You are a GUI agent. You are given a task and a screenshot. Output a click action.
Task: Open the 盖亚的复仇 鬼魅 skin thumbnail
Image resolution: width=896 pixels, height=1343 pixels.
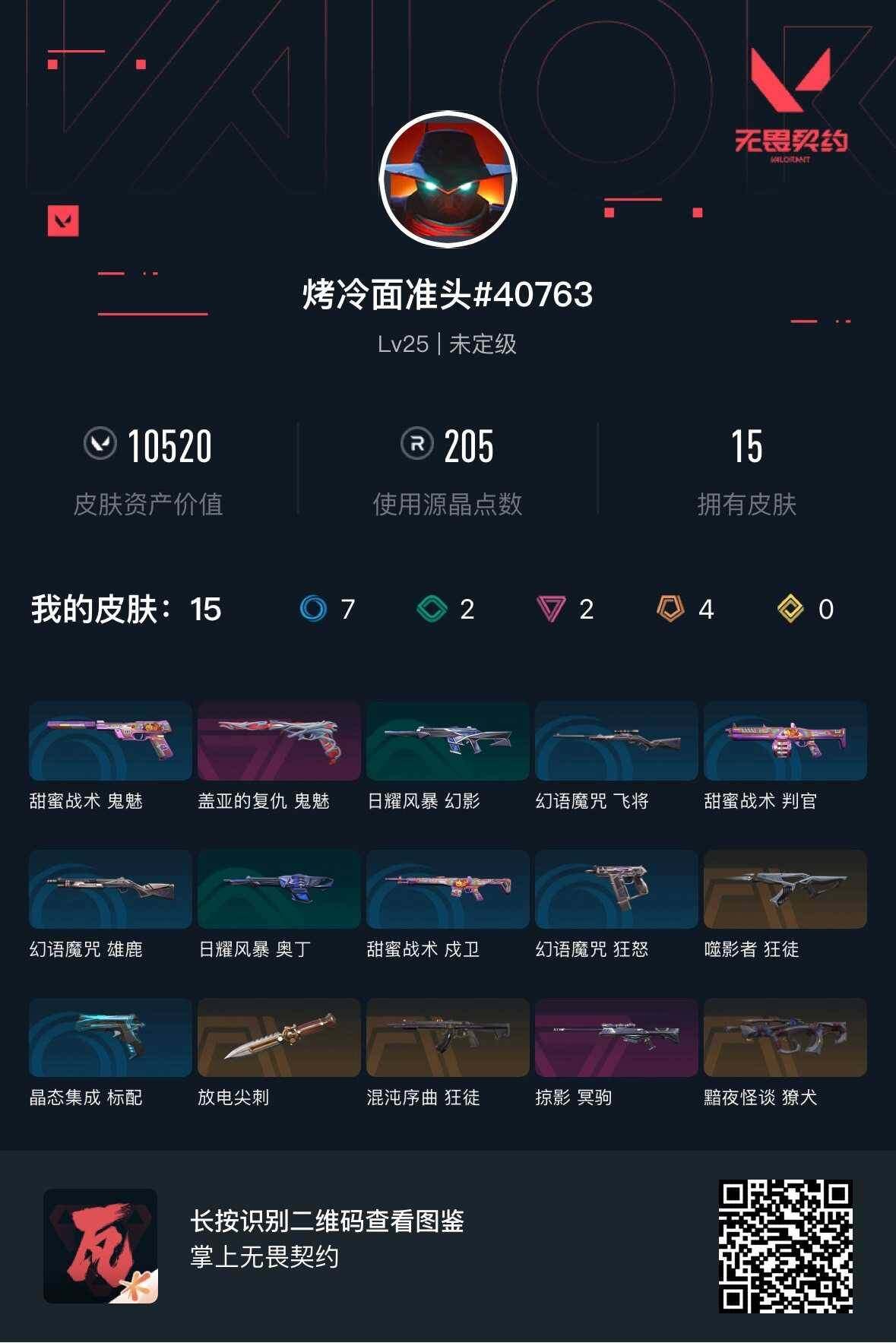(279, 741)
